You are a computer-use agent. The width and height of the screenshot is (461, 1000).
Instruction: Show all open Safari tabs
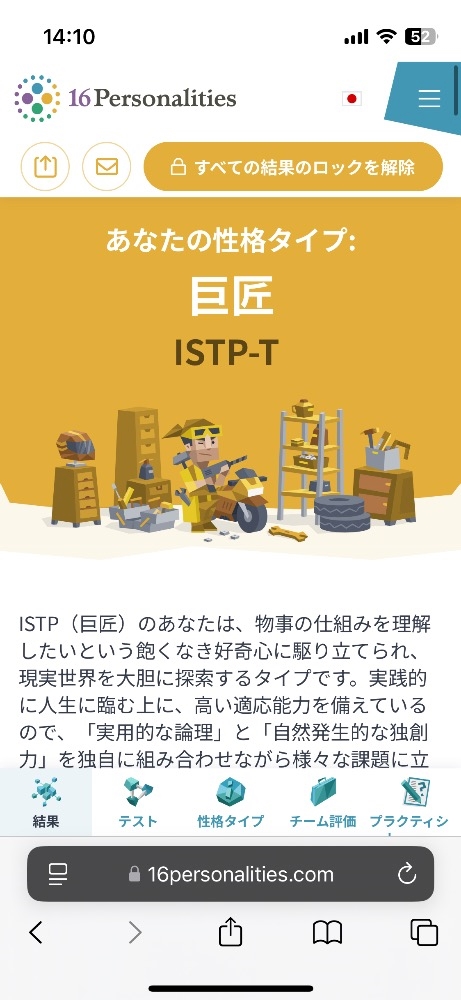(x=424, y=933)
